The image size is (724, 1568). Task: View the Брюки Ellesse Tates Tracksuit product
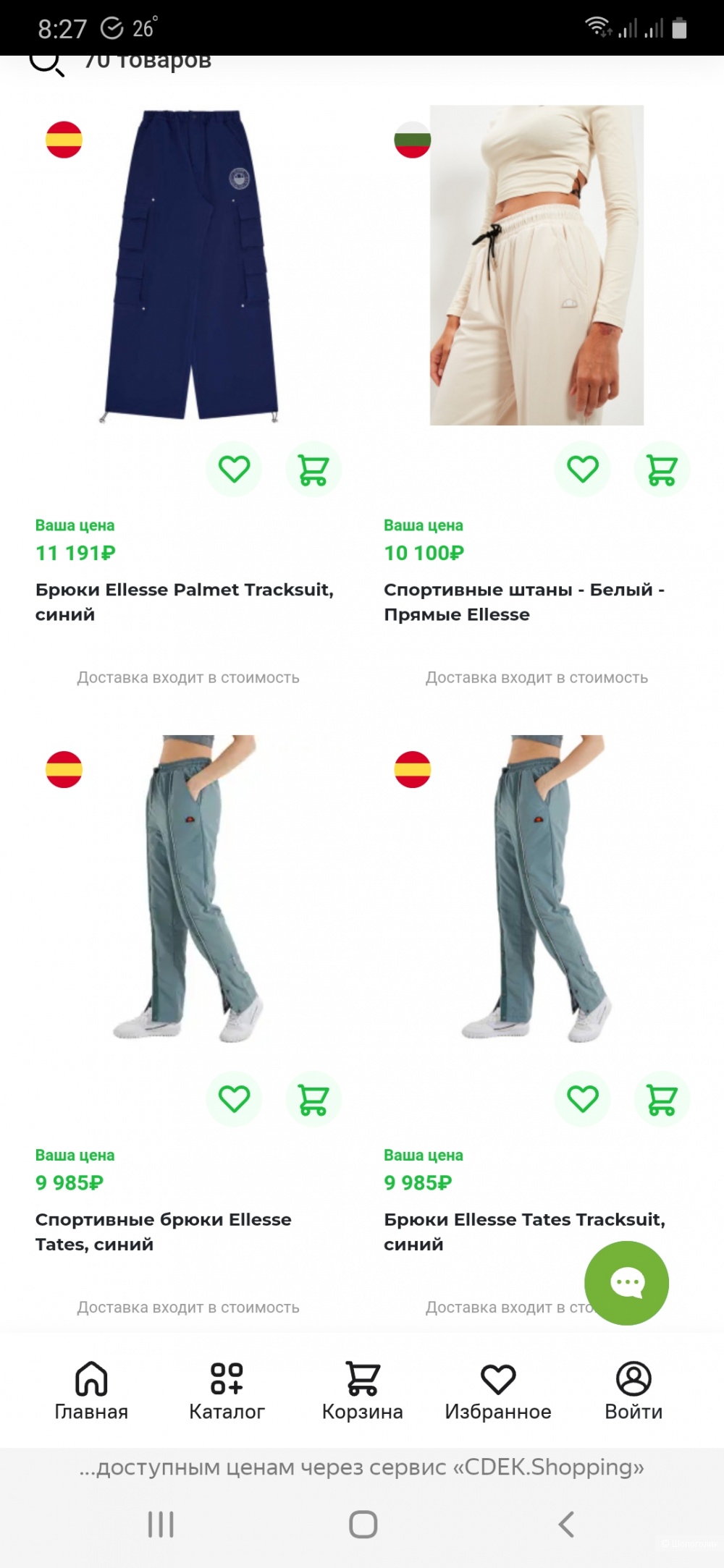pyautogui.click(x=536, y=890)
